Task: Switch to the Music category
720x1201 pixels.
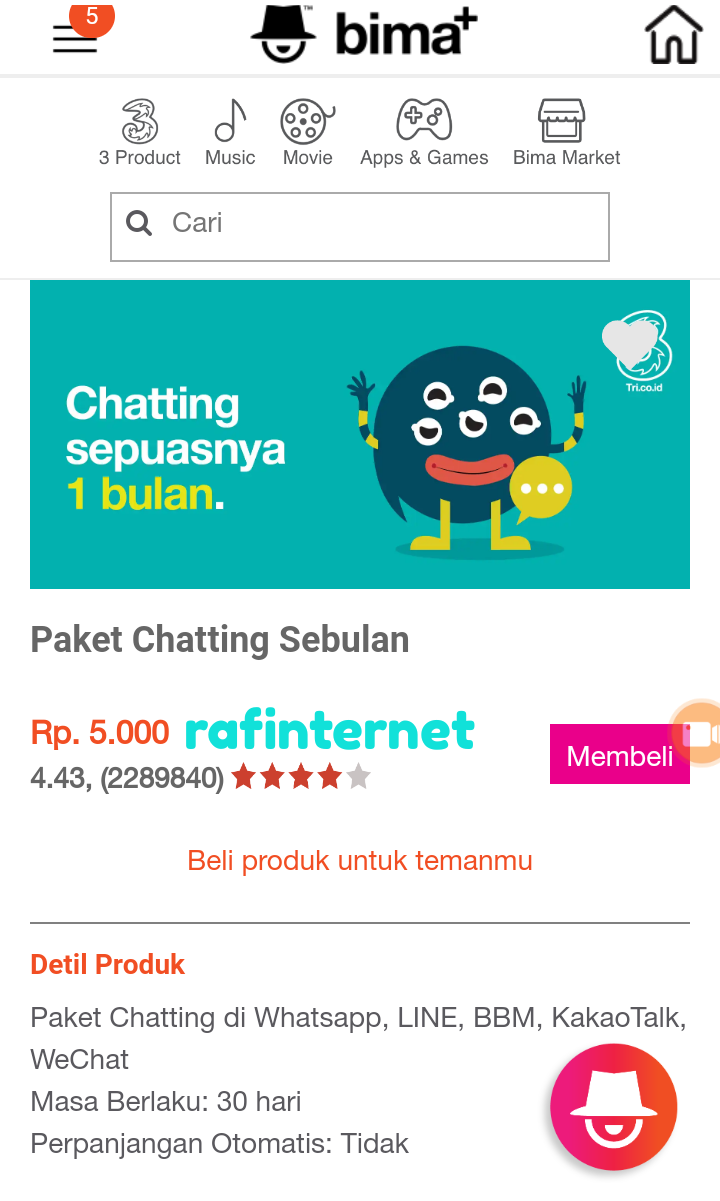Action: (x=230, y=133)
